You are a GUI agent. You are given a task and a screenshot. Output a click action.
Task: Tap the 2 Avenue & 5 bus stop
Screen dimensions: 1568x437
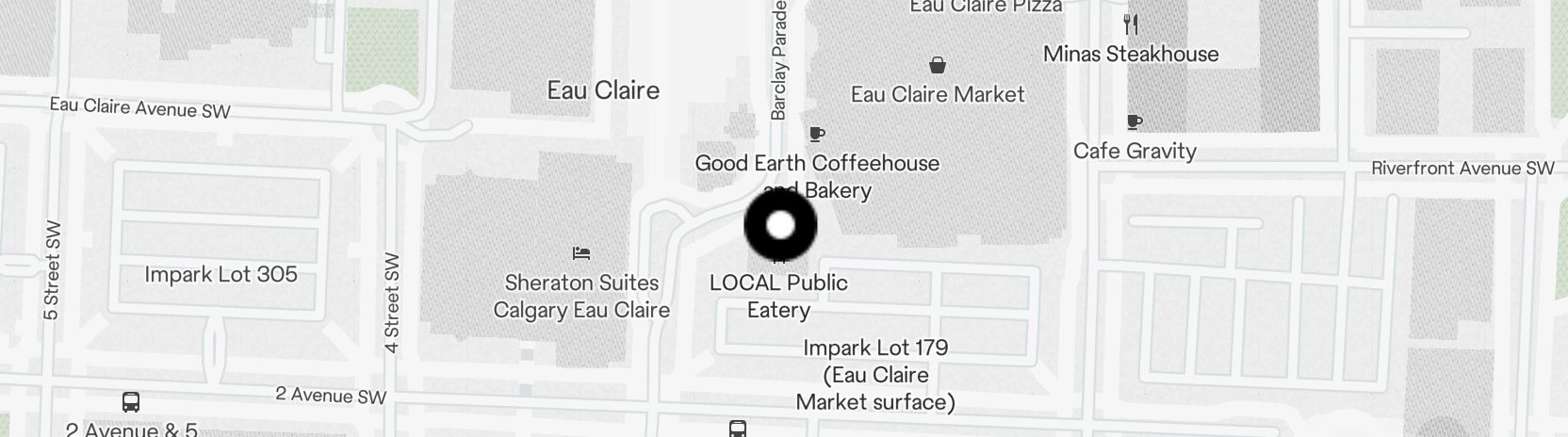pyautogui.click(x=131, y=402)
